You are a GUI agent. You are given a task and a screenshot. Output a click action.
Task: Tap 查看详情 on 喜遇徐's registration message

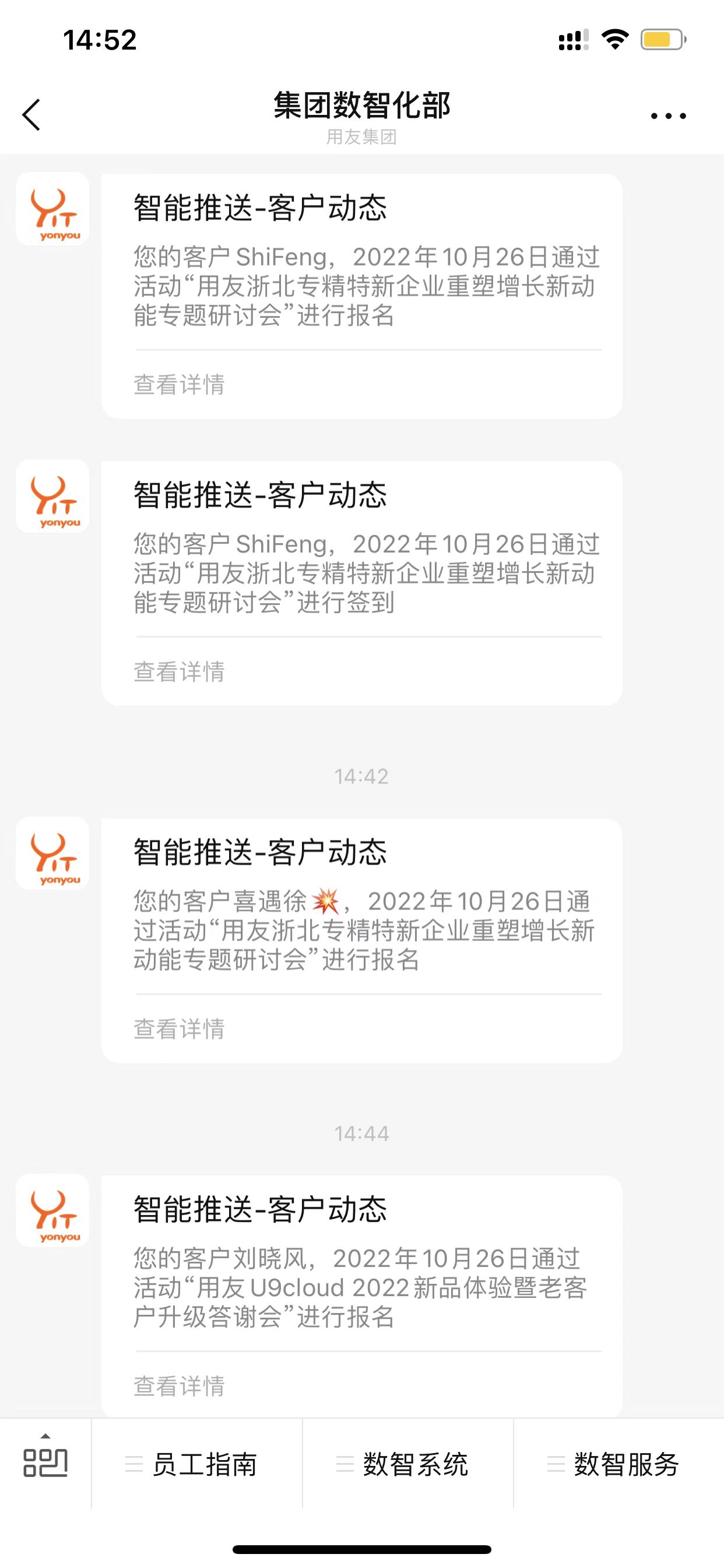(x=180, y=1028)
